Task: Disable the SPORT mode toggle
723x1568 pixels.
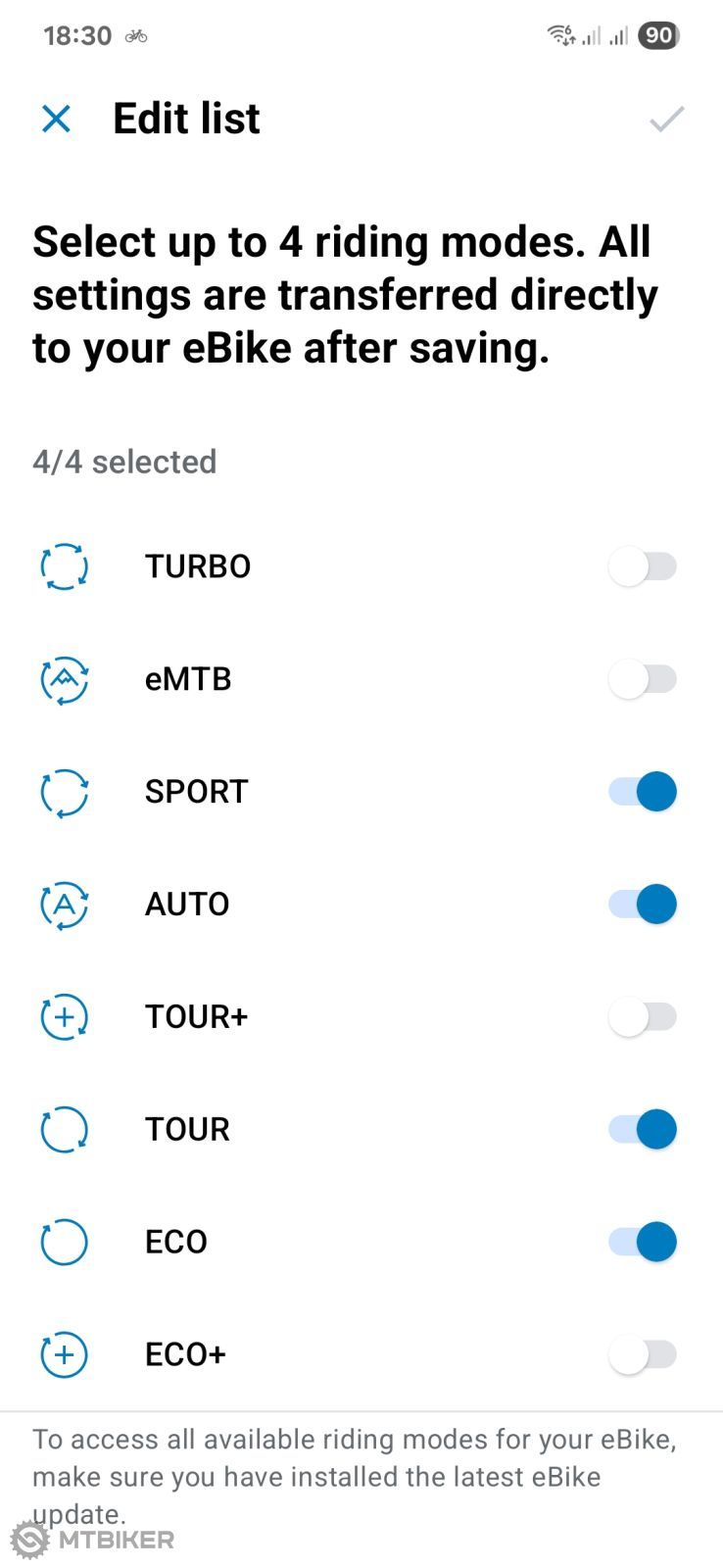Action: click(643, 791)
